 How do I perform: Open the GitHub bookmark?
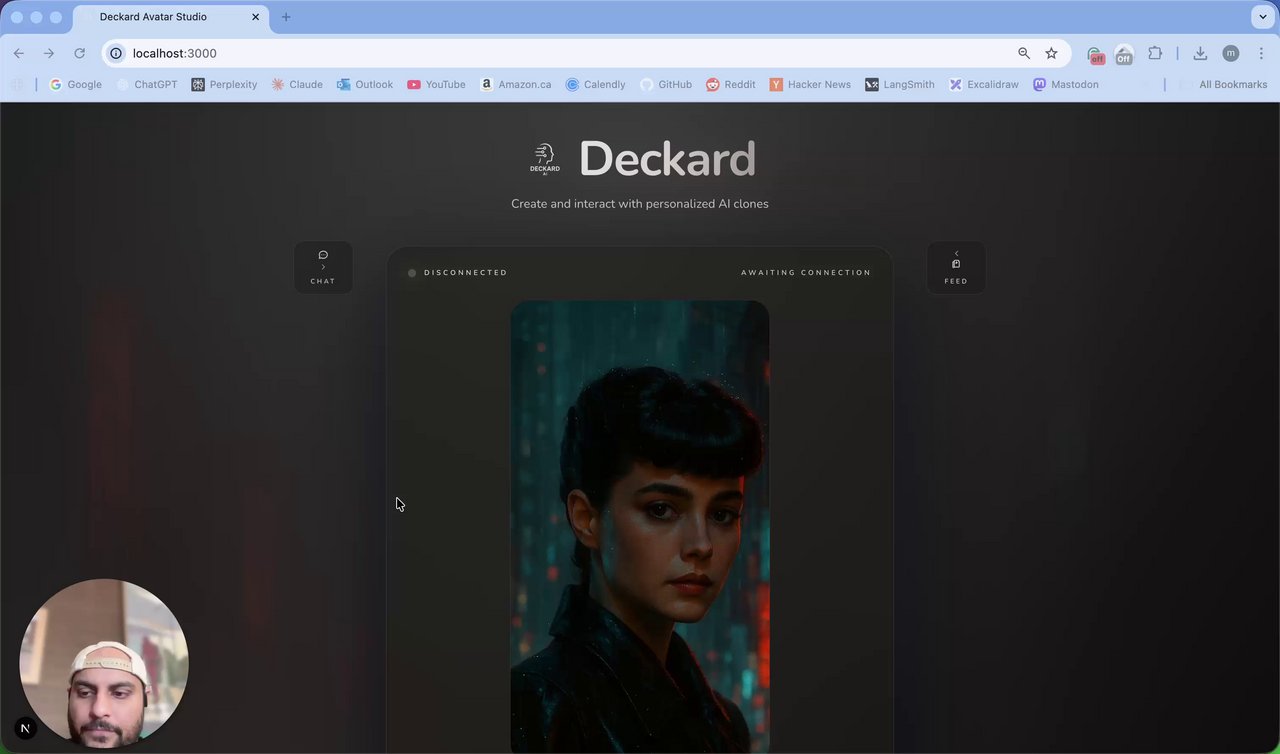(666, 84)
